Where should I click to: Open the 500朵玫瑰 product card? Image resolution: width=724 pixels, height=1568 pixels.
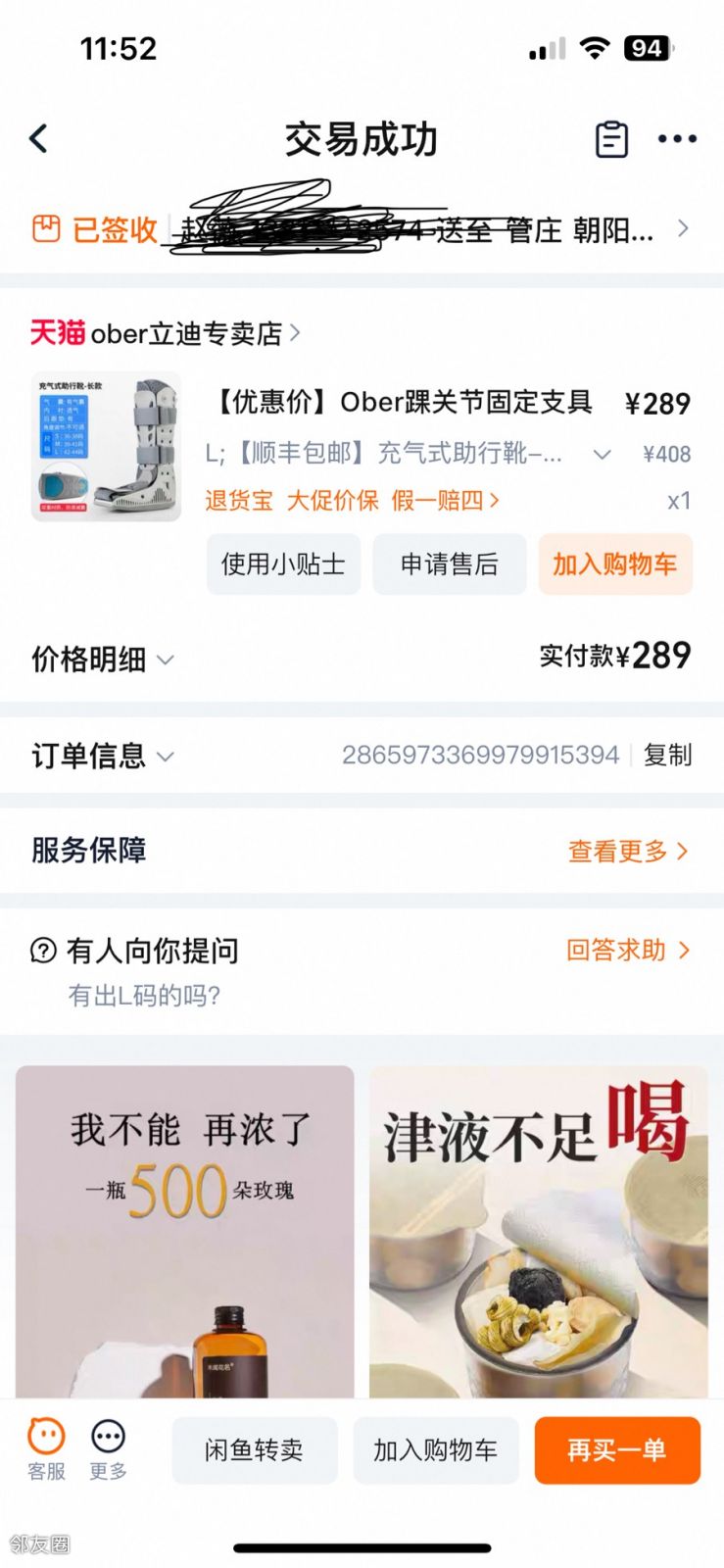coord(184,1231)
